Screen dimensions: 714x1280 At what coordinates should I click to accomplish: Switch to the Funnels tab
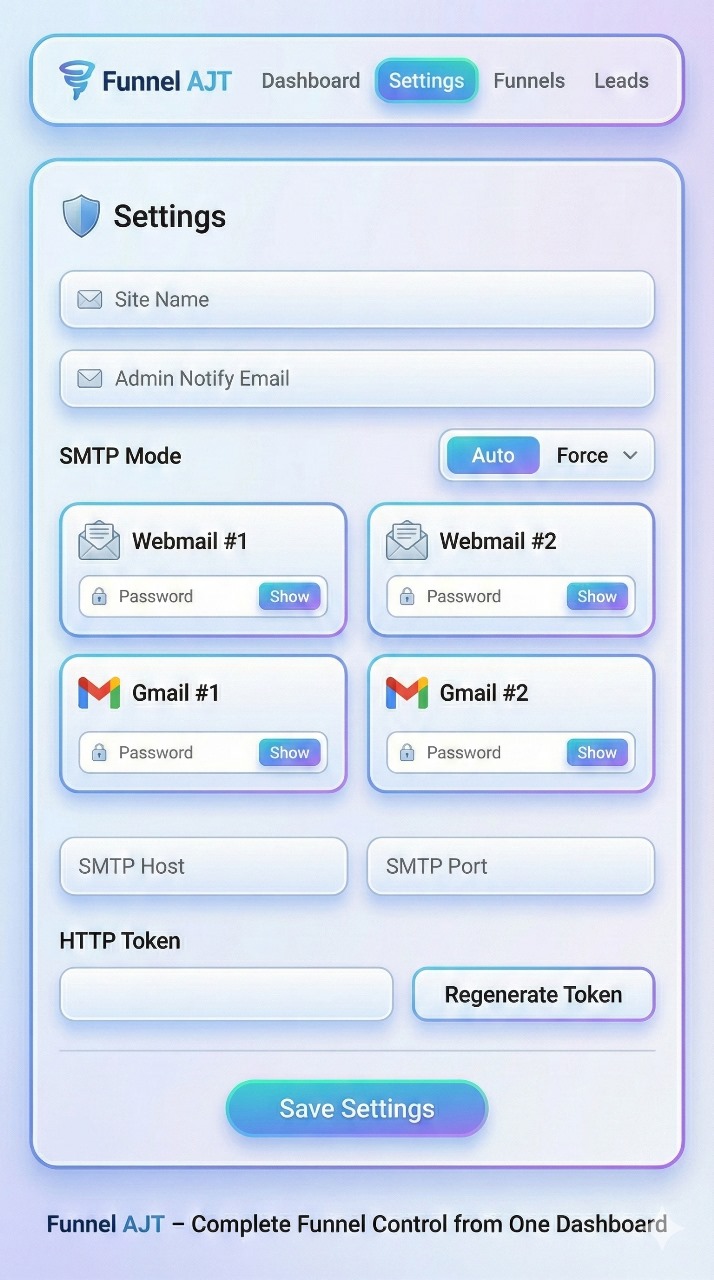(x=529, y=81)
